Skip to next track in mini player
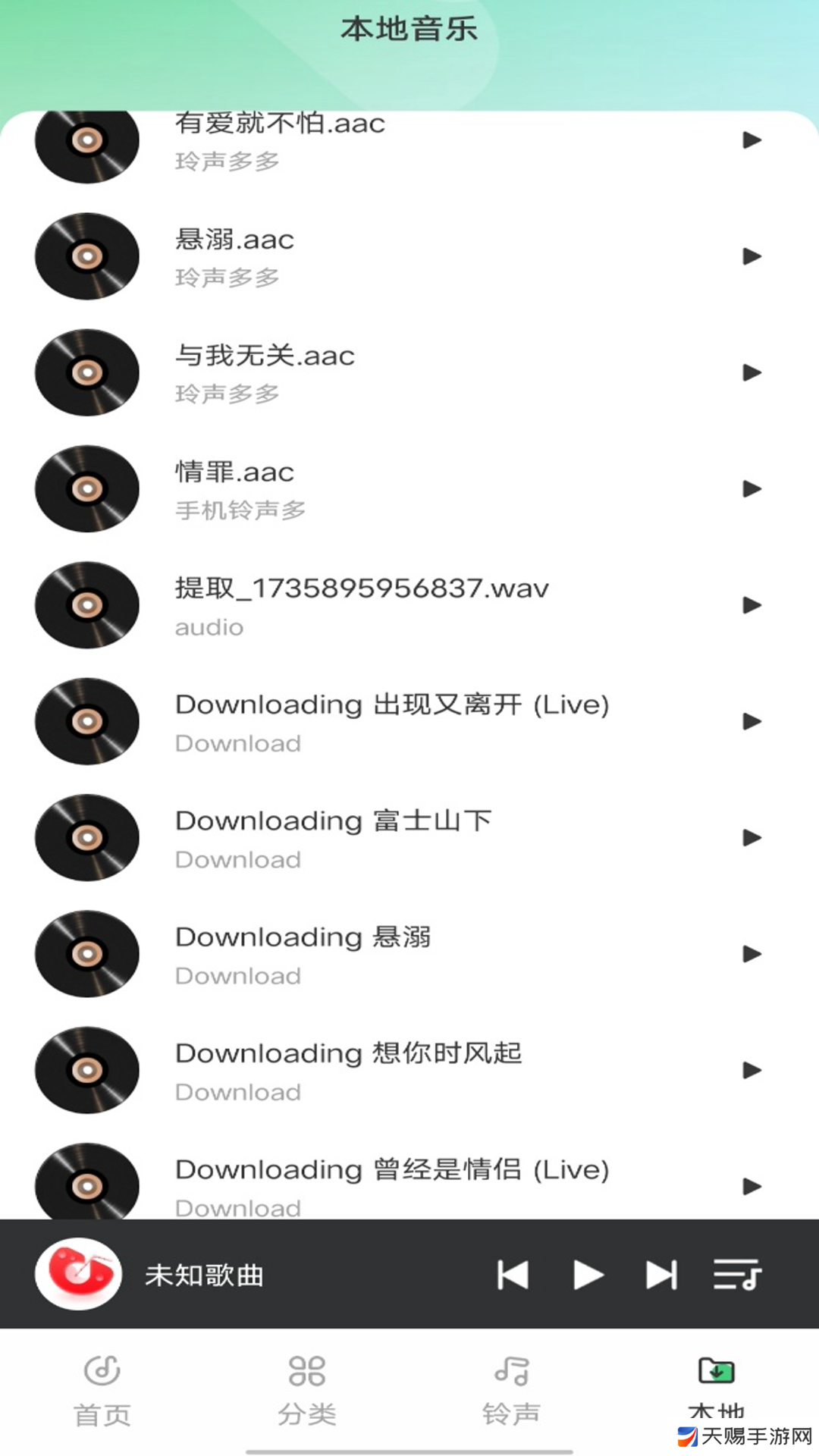 pos(661,1275)
